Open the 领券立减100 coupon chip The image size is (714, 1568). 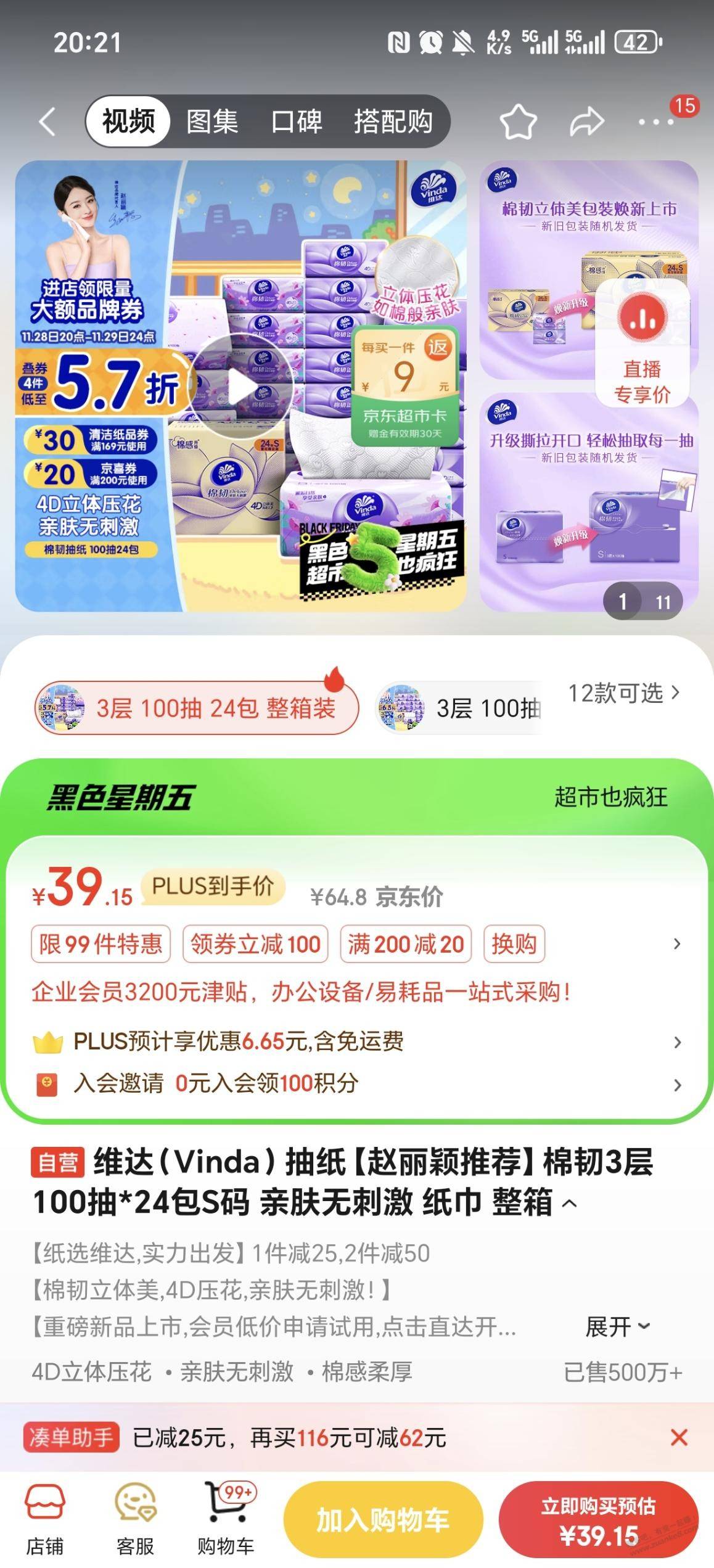coord(255,943)
